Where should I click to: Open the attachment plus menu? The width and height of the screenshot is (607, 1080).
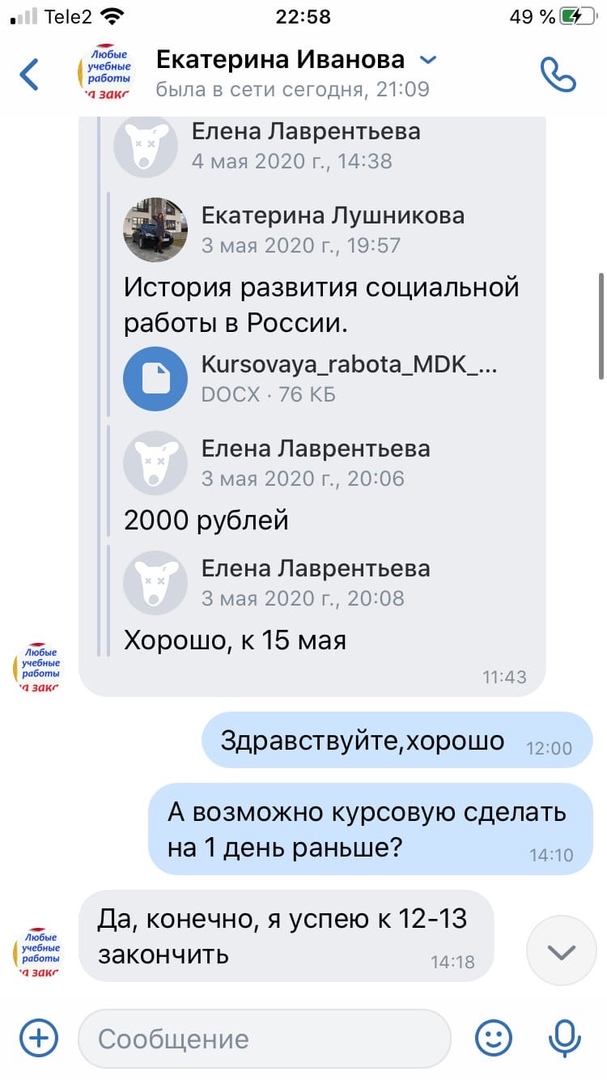coord(39,1038)
